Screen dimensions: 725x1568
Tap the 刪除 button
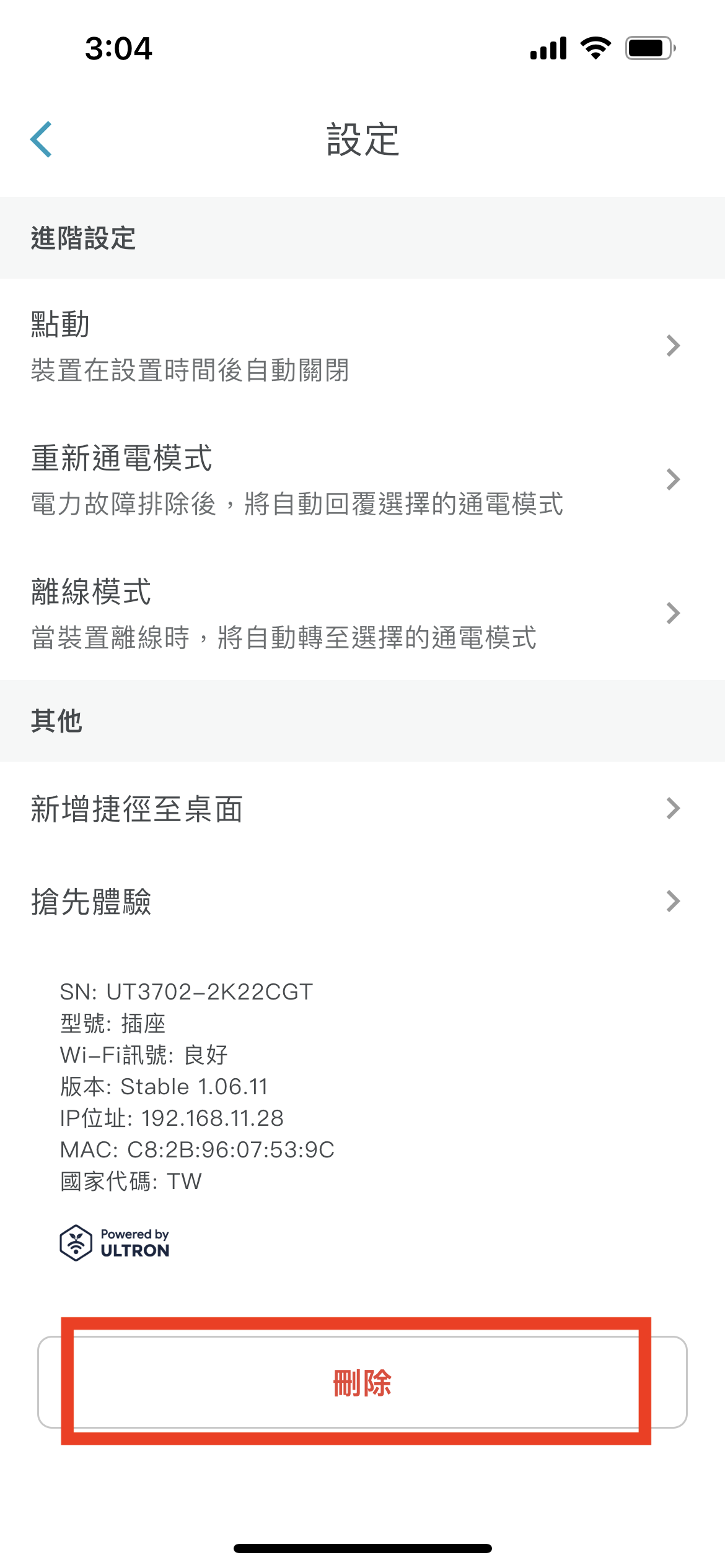coord(362,1383)
